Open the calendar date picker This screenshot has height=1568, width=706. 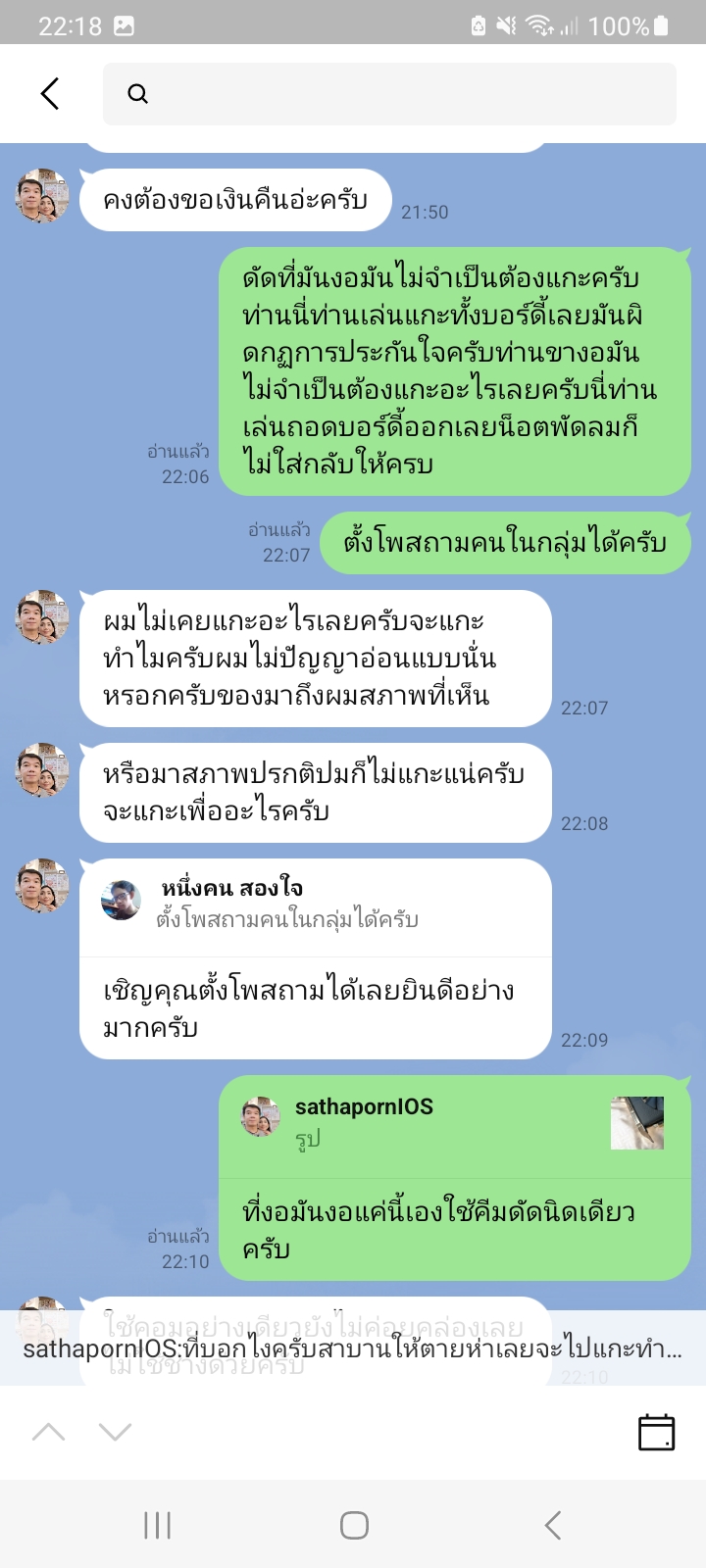coord(656,1433)
